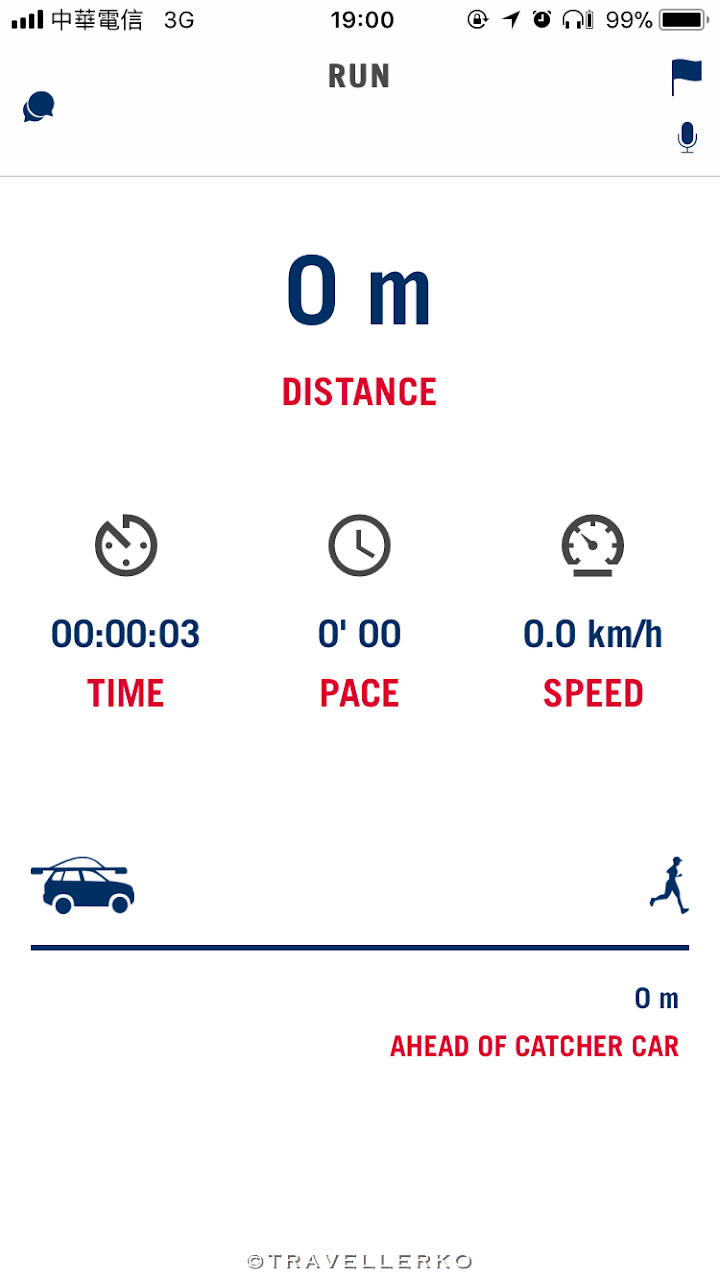Click the speedometer icon above SPEED
The height and width of the screenshot is (1281, 720).
(593, 545)
